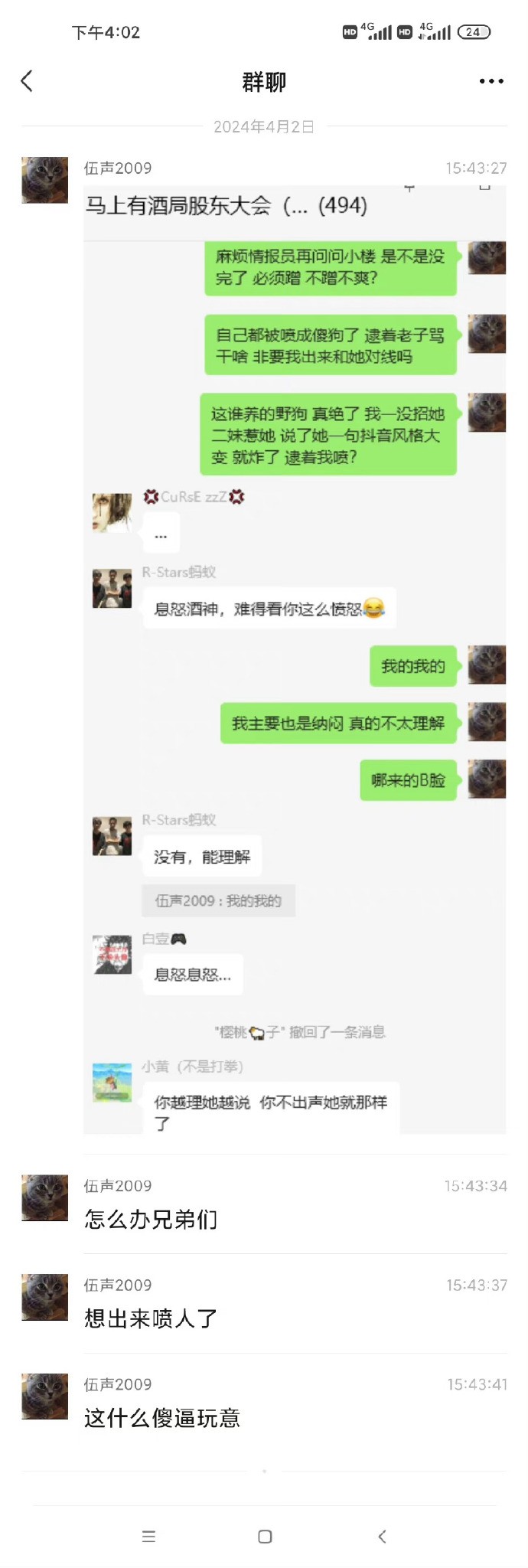Go back from the 群聊 screen
Viewport: 528px width, 1568px height.
point(28,81)
